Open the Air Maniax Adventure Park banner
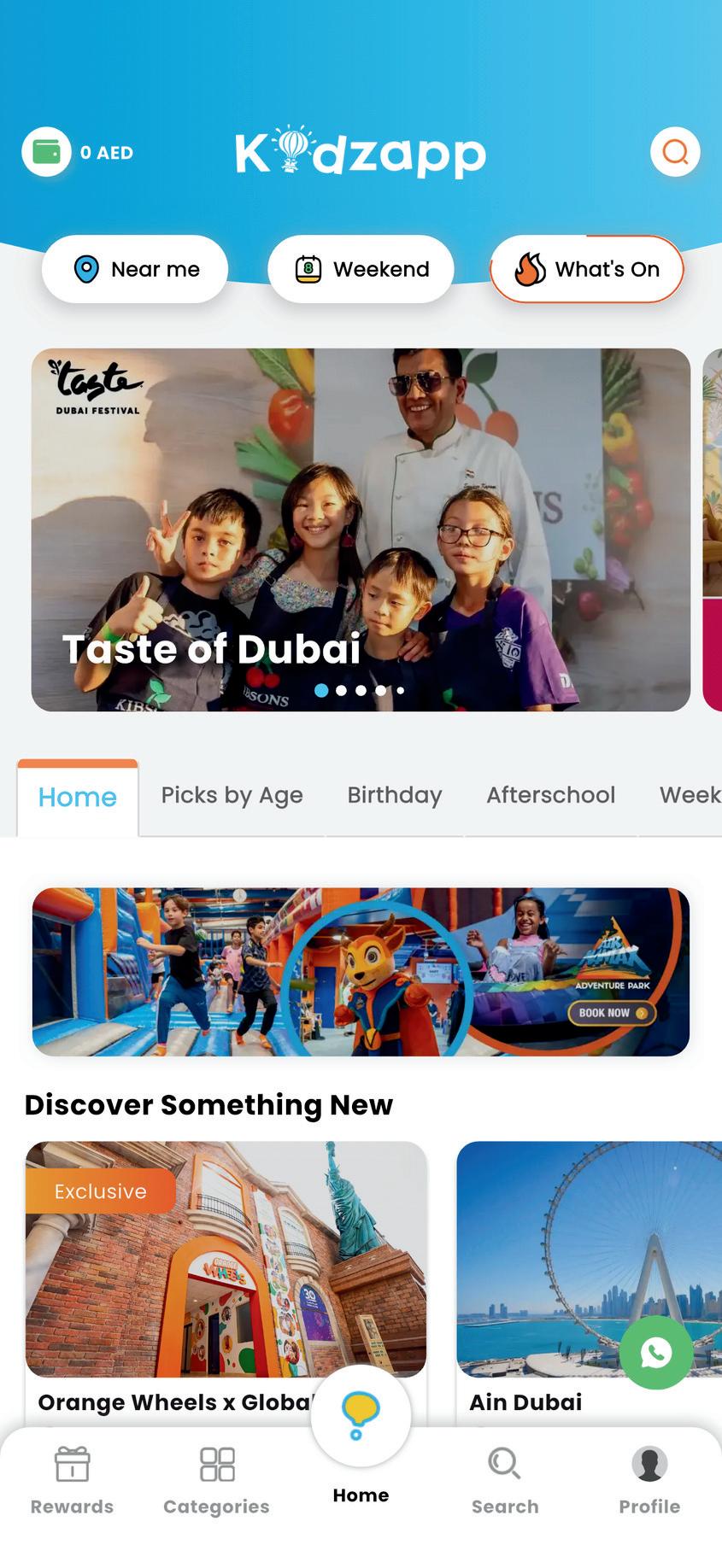 [x=361, y=972]
